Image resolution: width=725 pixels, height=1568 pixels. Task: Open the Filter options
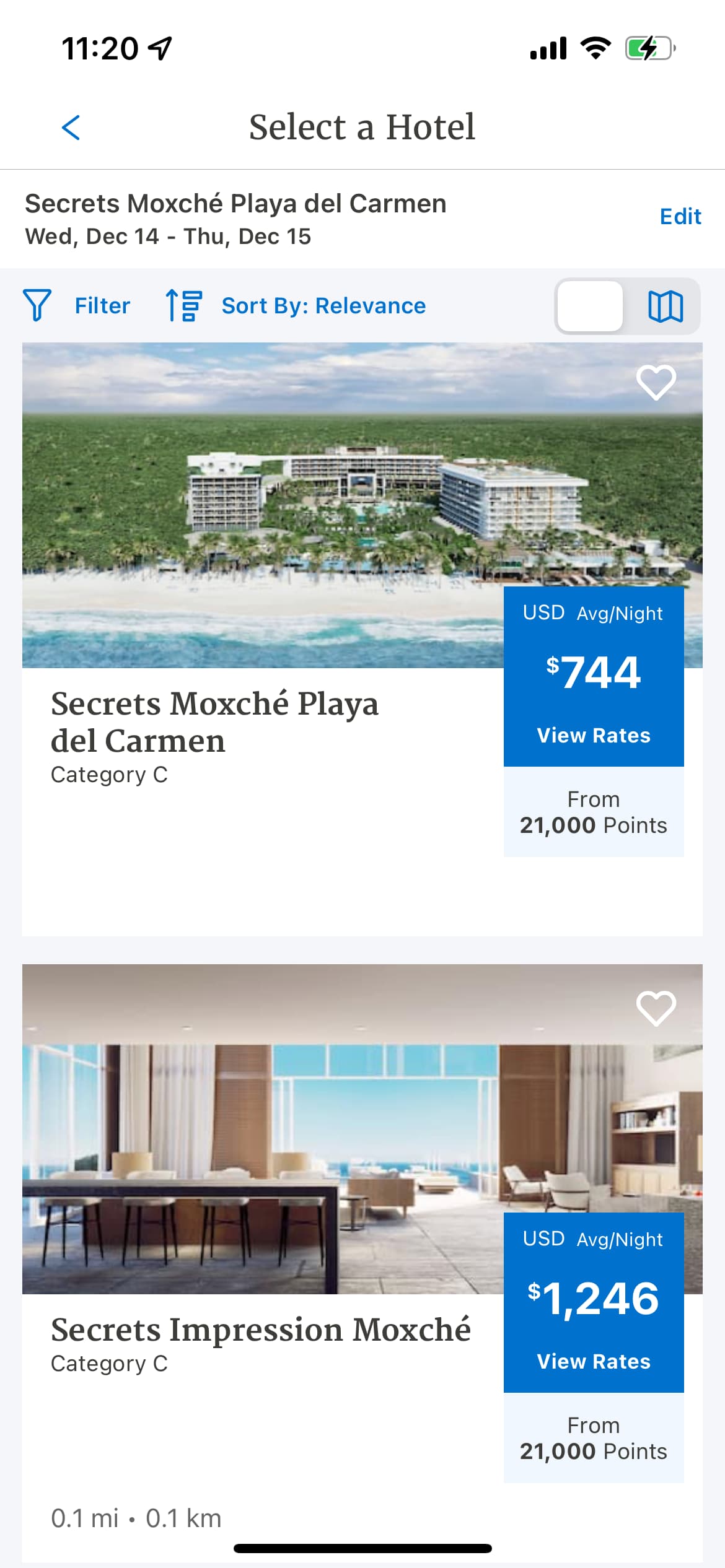coord(76,306)
